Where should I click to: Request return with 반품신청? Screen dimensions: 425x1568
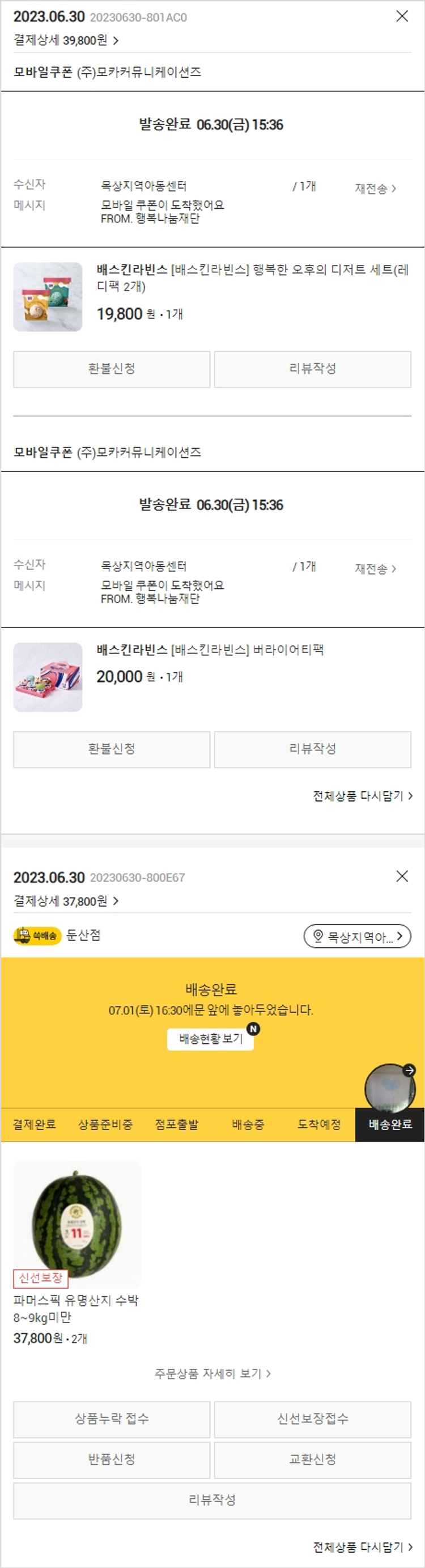pyautogui.click(x=112, y=1460)
